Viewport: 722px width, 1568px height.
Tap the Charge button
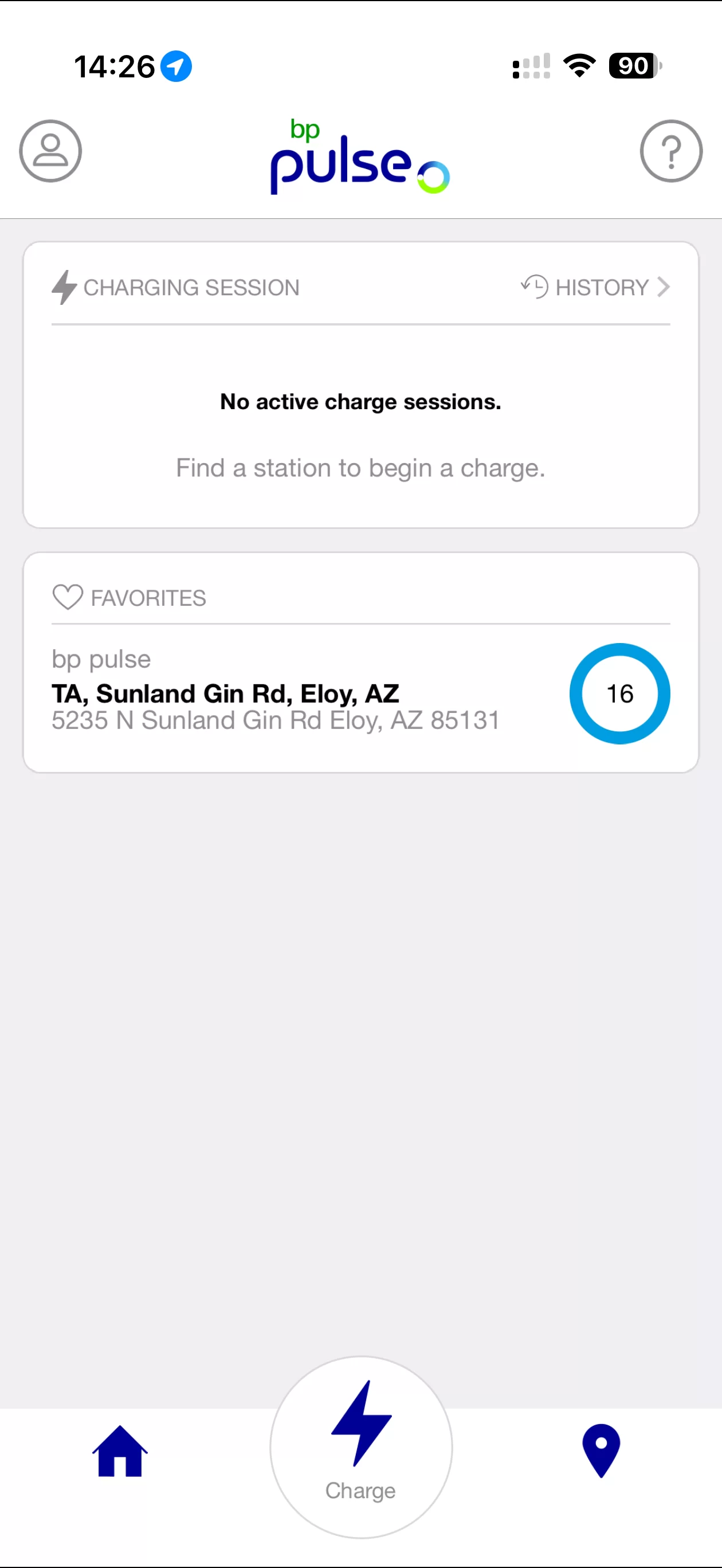click(361, 1447)
